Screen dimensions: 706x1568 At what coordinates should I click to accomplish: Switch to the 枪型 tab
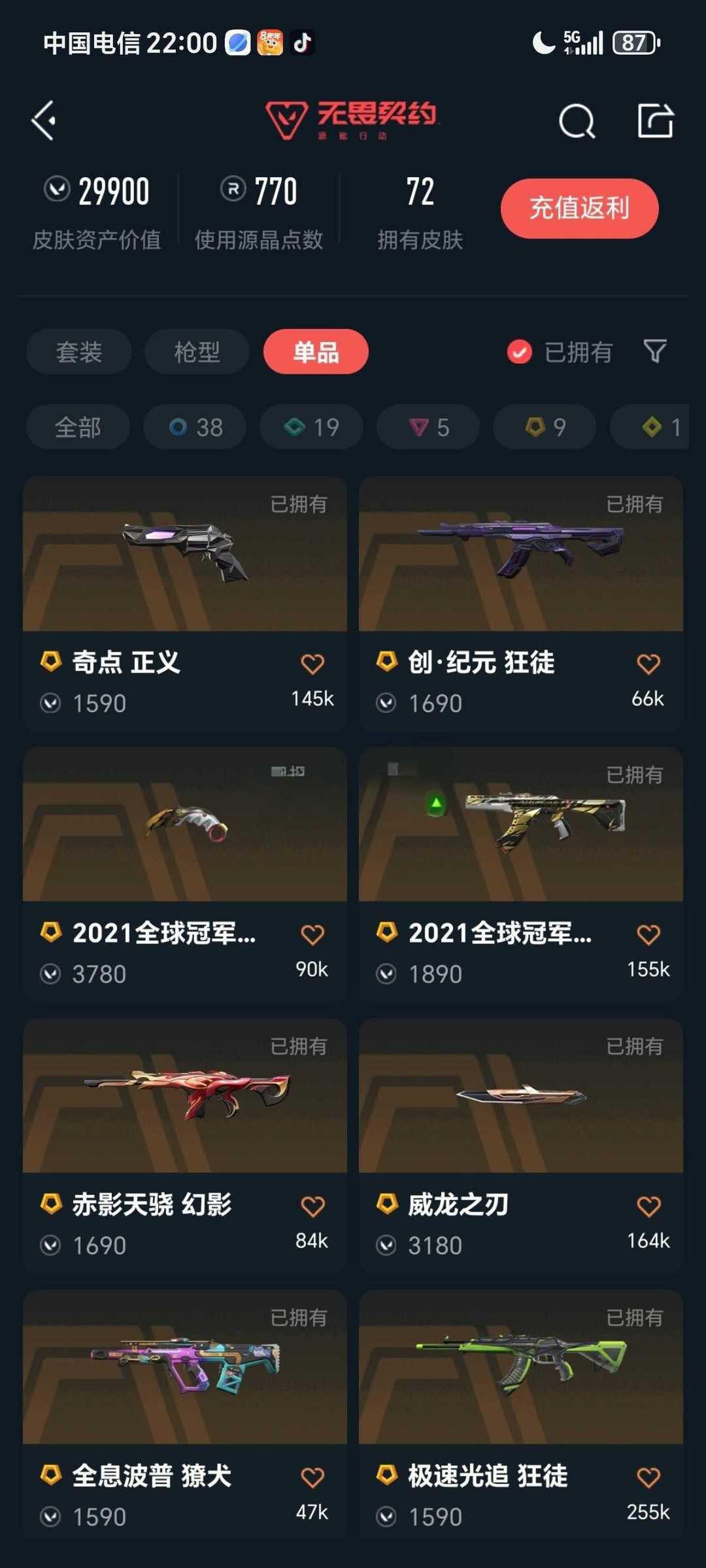click(x=197, y=352)
